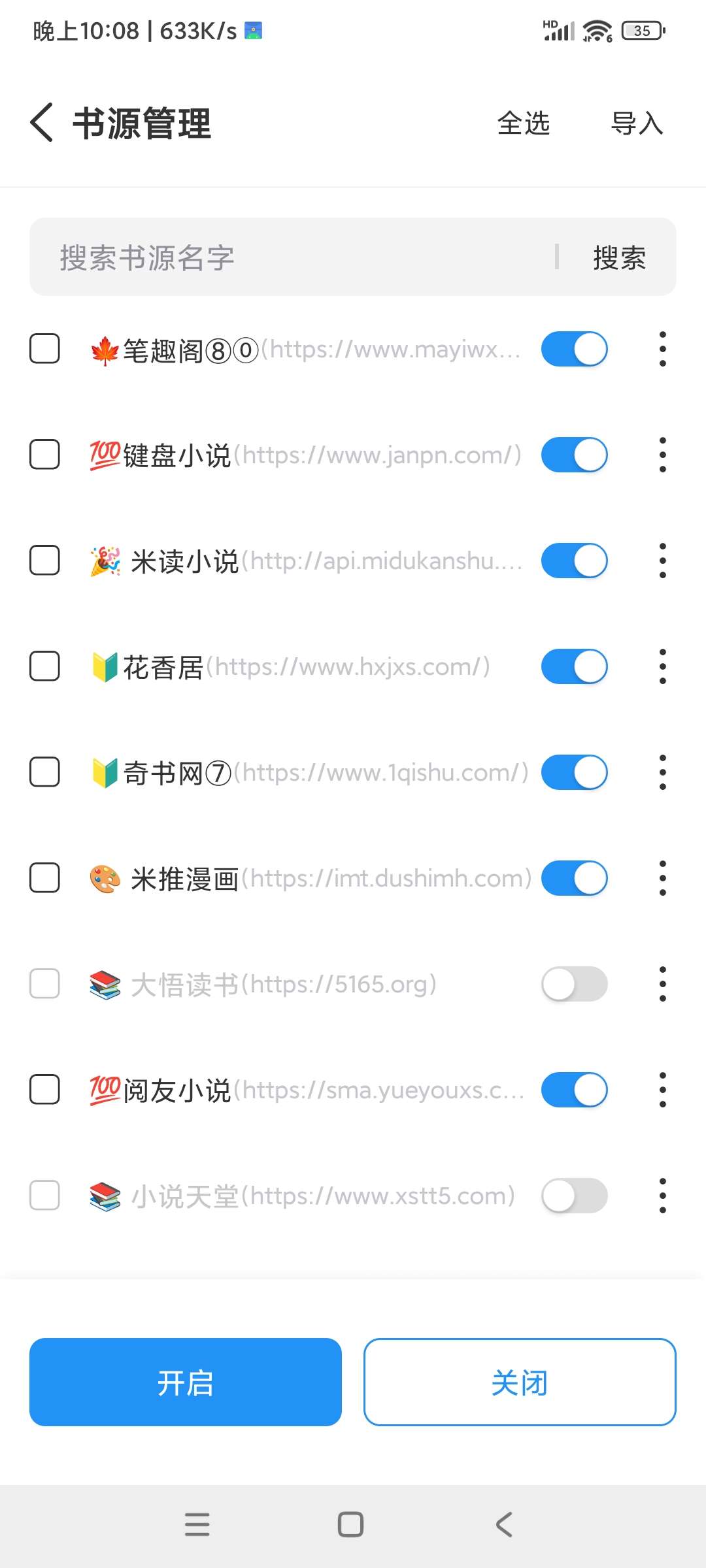Image resolution: width=706 pixels, height=1568 pixels.
Task: Enable the 大悟读书 source switch
Action: pyautogui.click(x=574, y=984)
